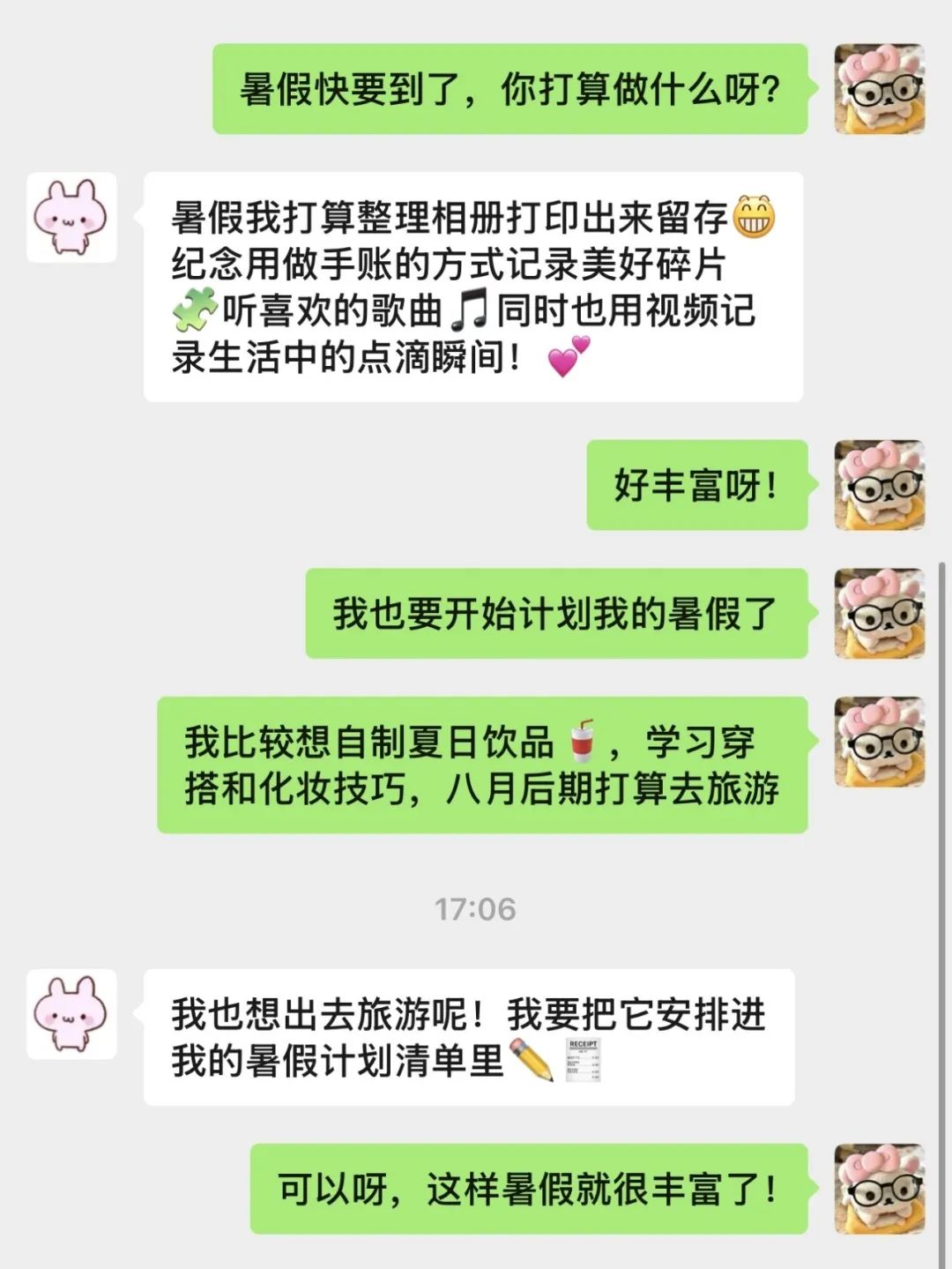Screen dimensions: 952x1269
Task: Tap avatar next to "可以呀,这样暑假就很丰富了"
Action: point(879,1189)
